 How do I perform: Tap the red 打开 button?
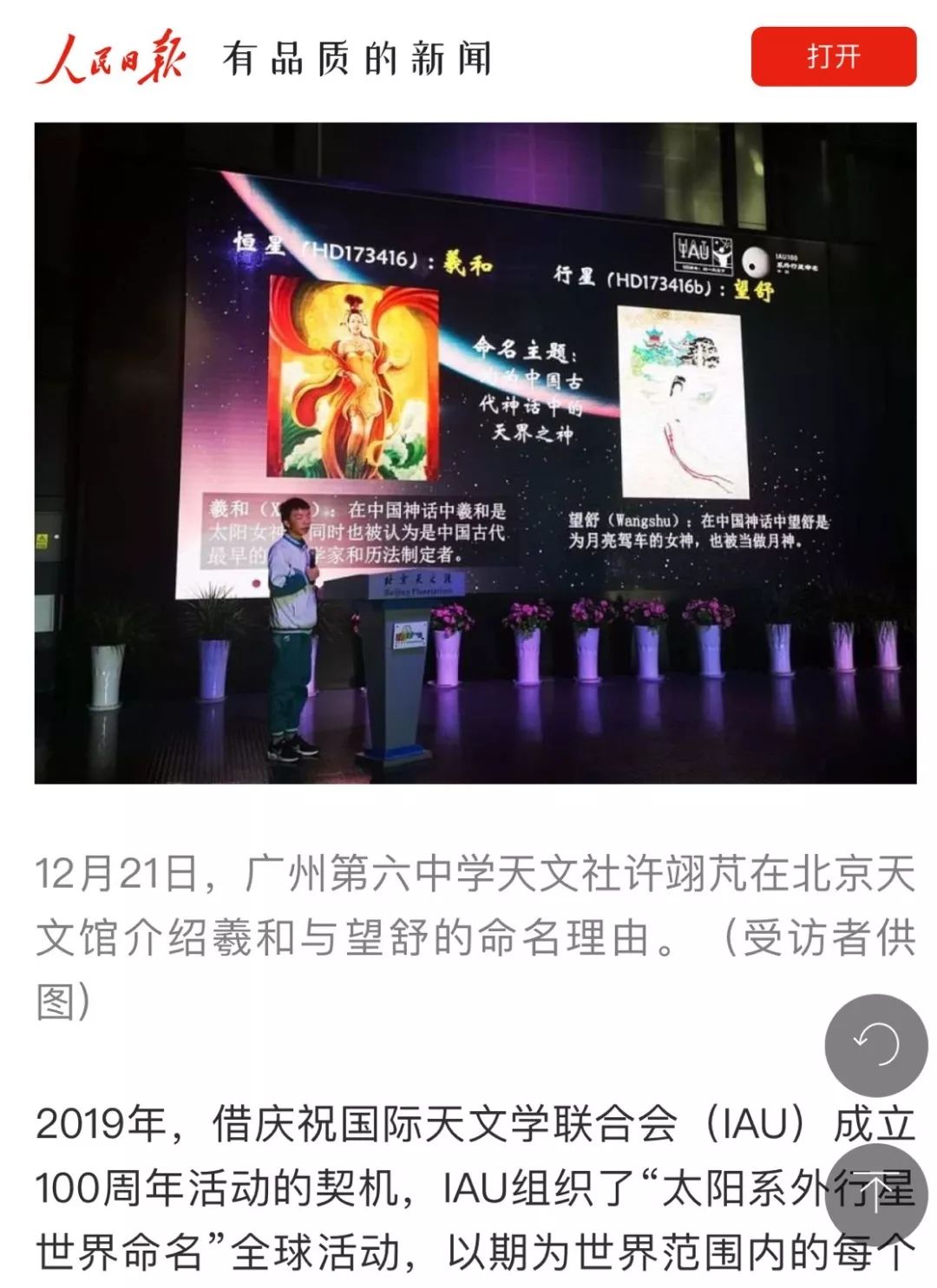pyautogui.click(x=833, y=57)
